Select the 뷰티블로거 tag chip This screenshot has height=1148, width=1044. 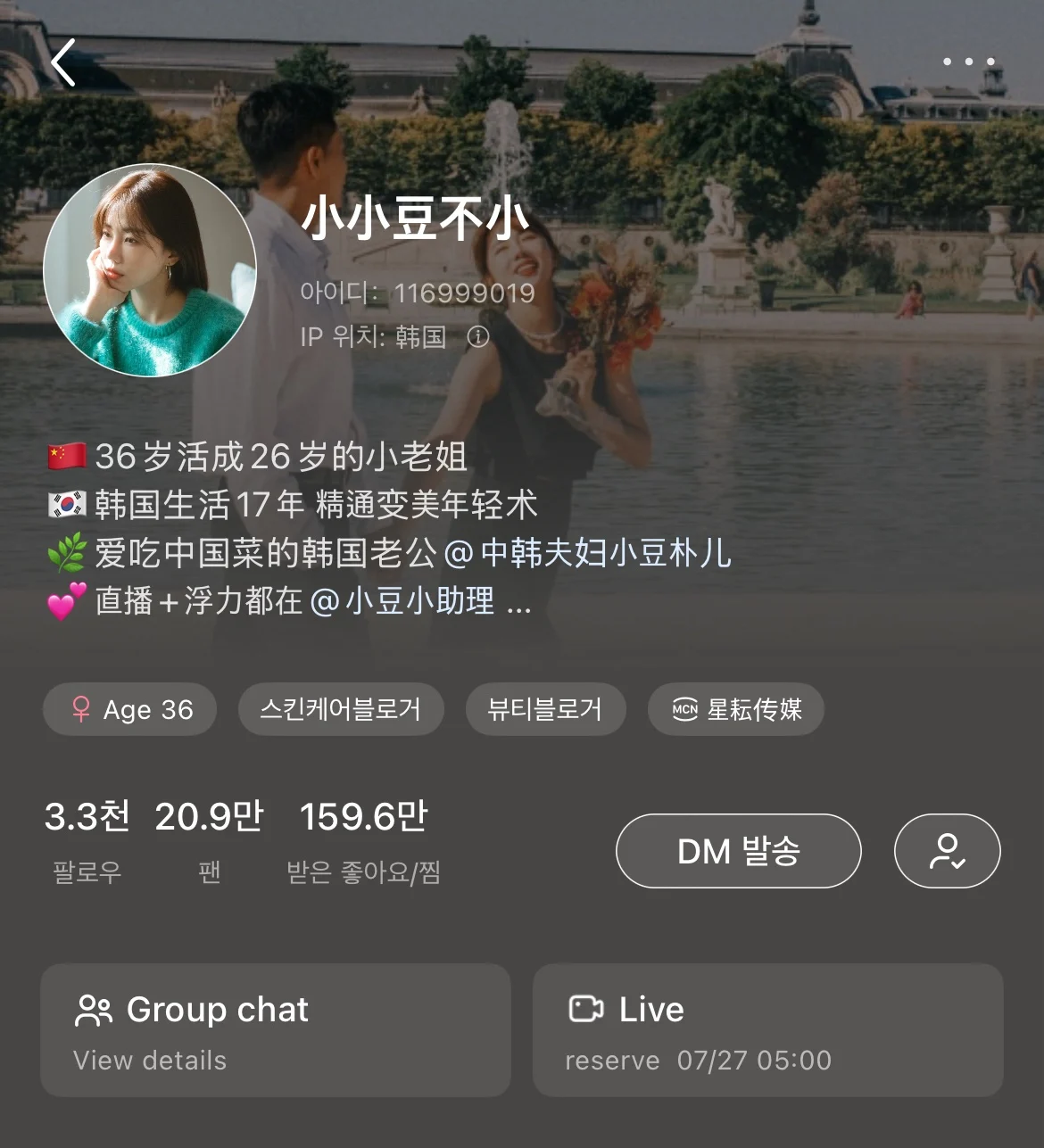545,709
